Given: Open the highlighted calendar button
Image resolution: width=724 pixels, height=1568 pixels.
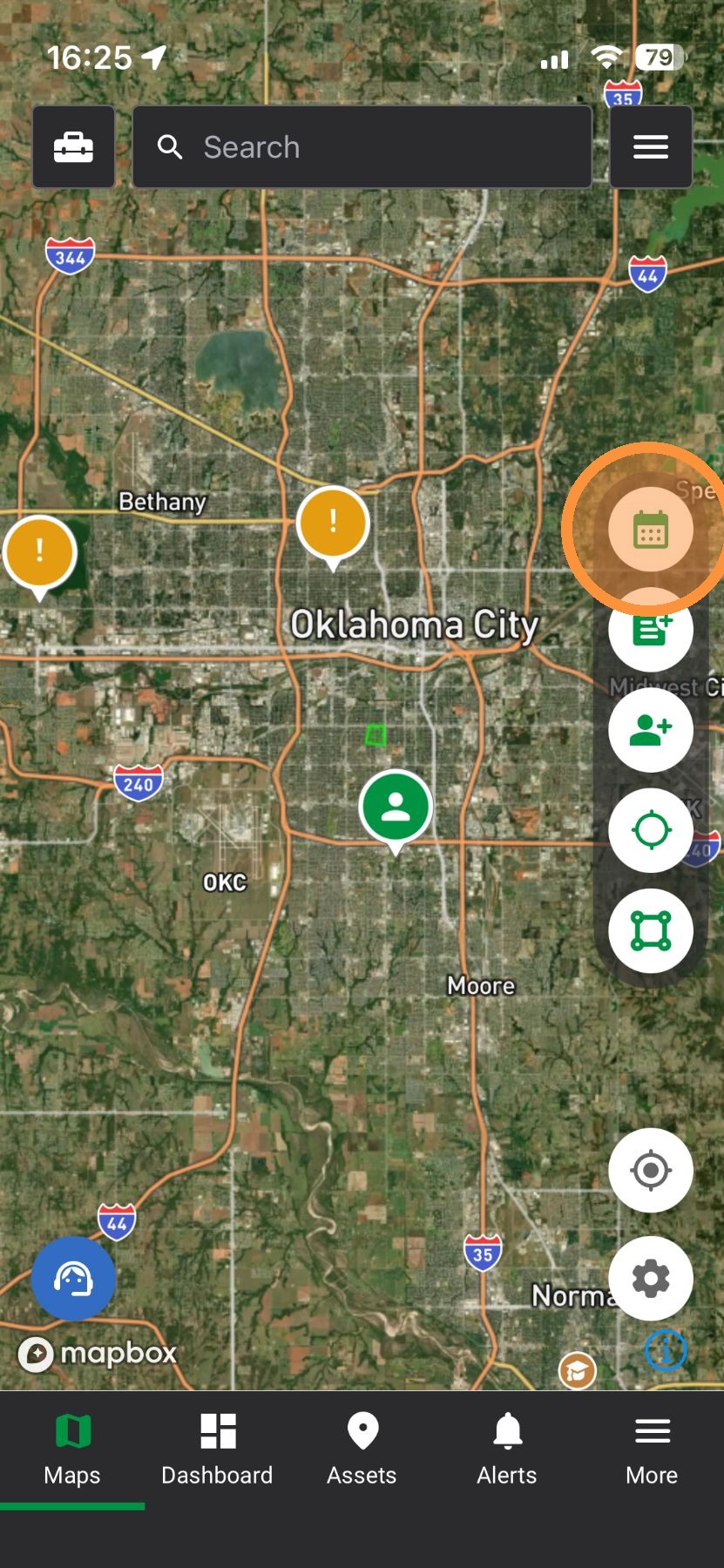Looking at the screenshot, I should (651, 529).
